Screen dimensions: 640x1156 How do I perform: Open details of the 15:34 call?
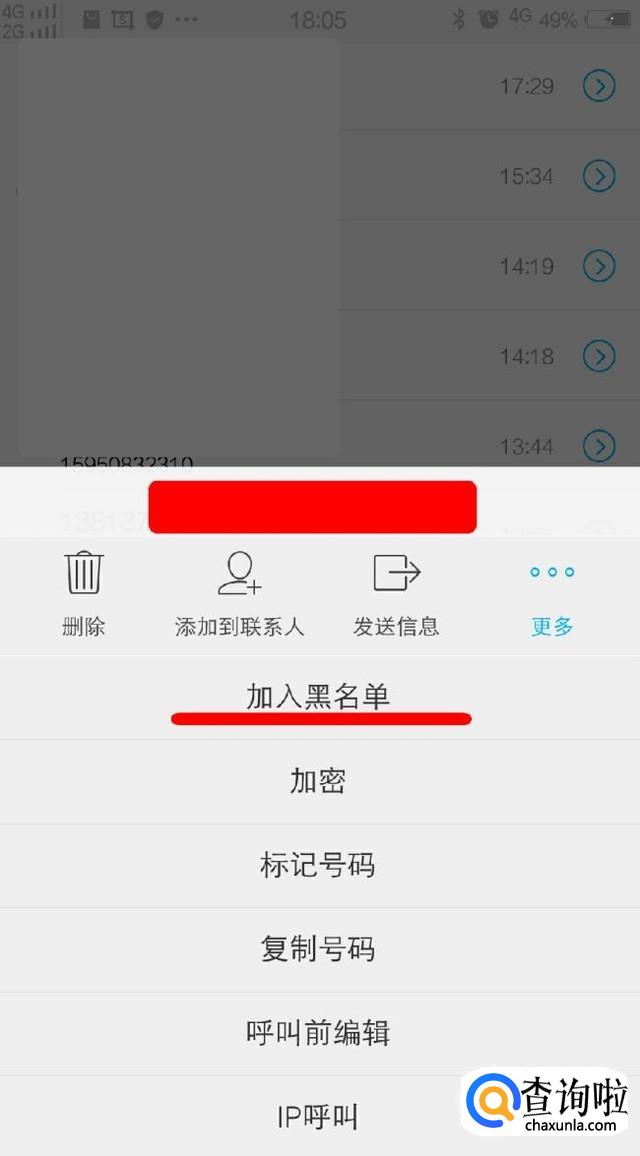[599, 177]
